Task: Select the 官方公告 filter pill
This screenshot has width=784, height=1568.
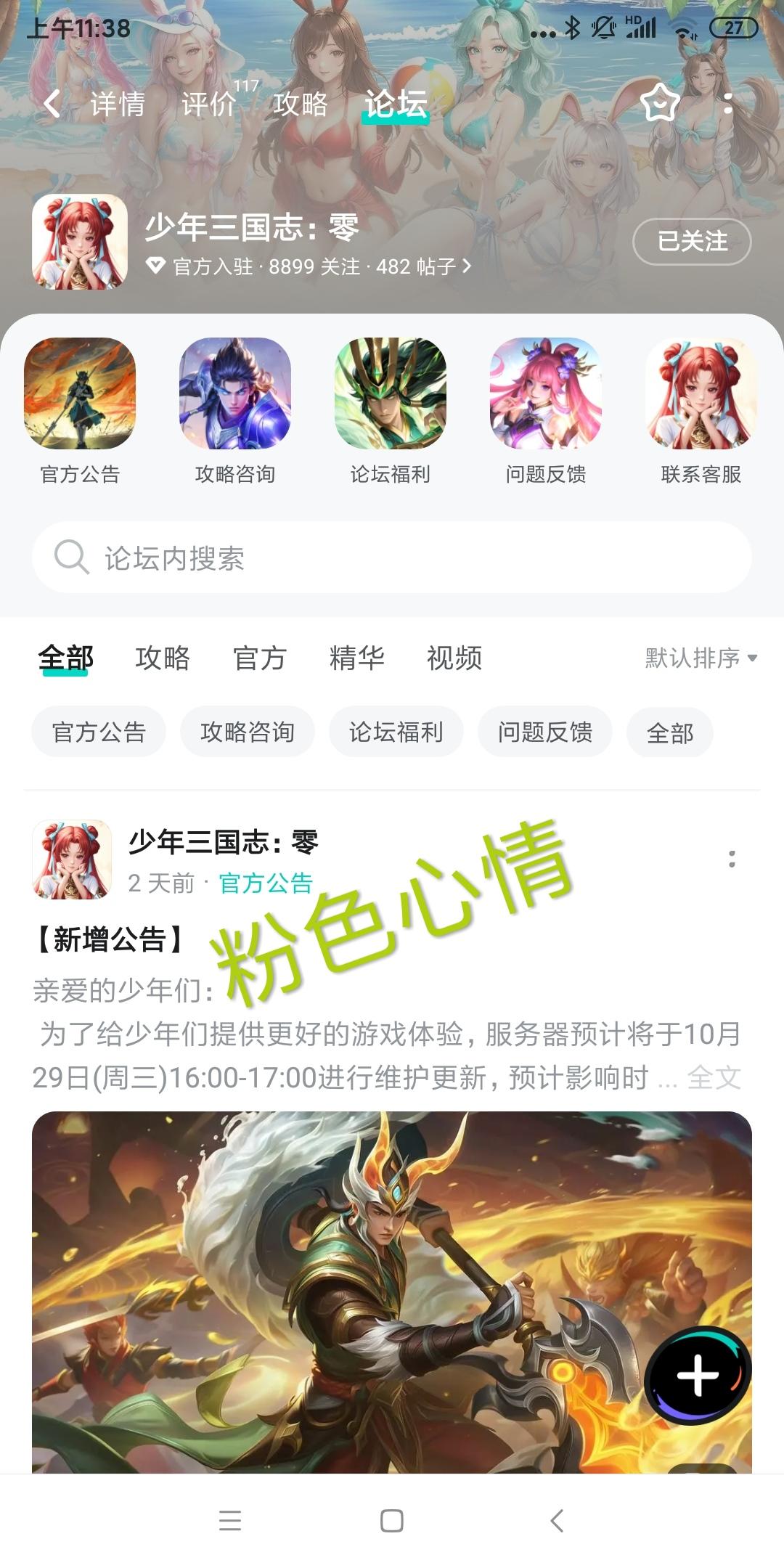Action: [98, 732]
